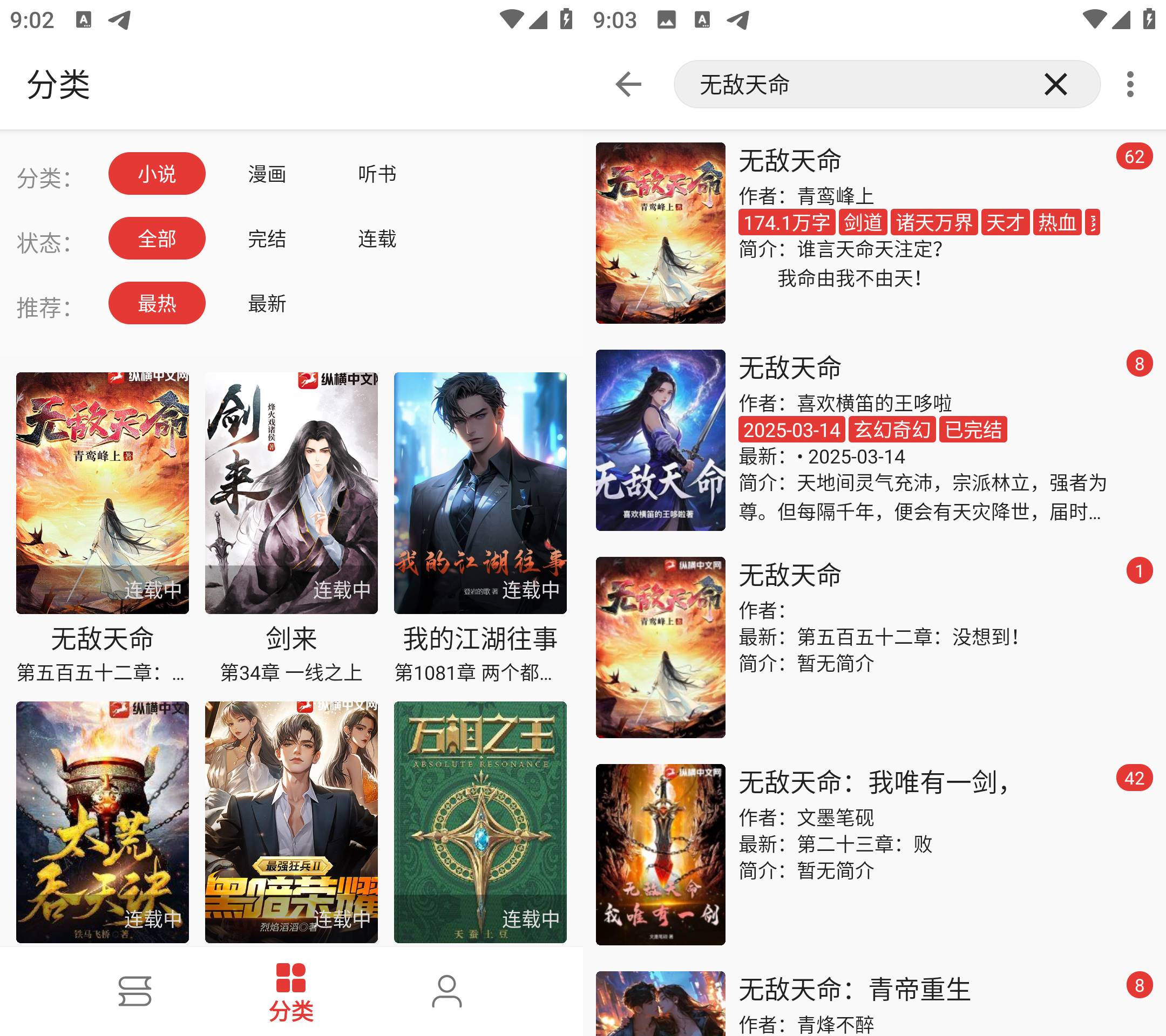Open result 无敌天命：我唯有一剑 by 文墨笔砚
The height and width of the screenshot is (1036, 1166).
[873, 854]
